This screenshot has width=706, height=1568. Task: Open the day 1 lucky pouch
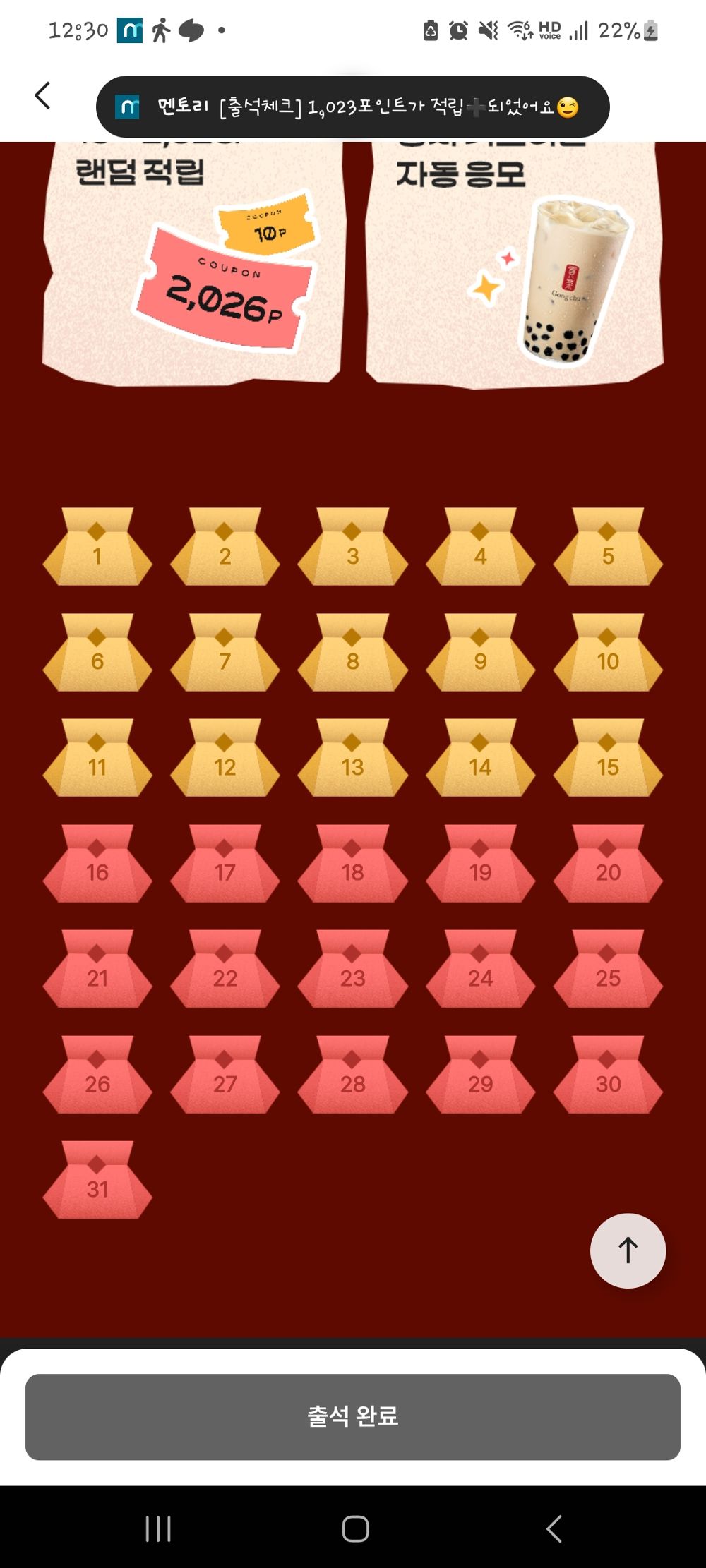[97, 549]
